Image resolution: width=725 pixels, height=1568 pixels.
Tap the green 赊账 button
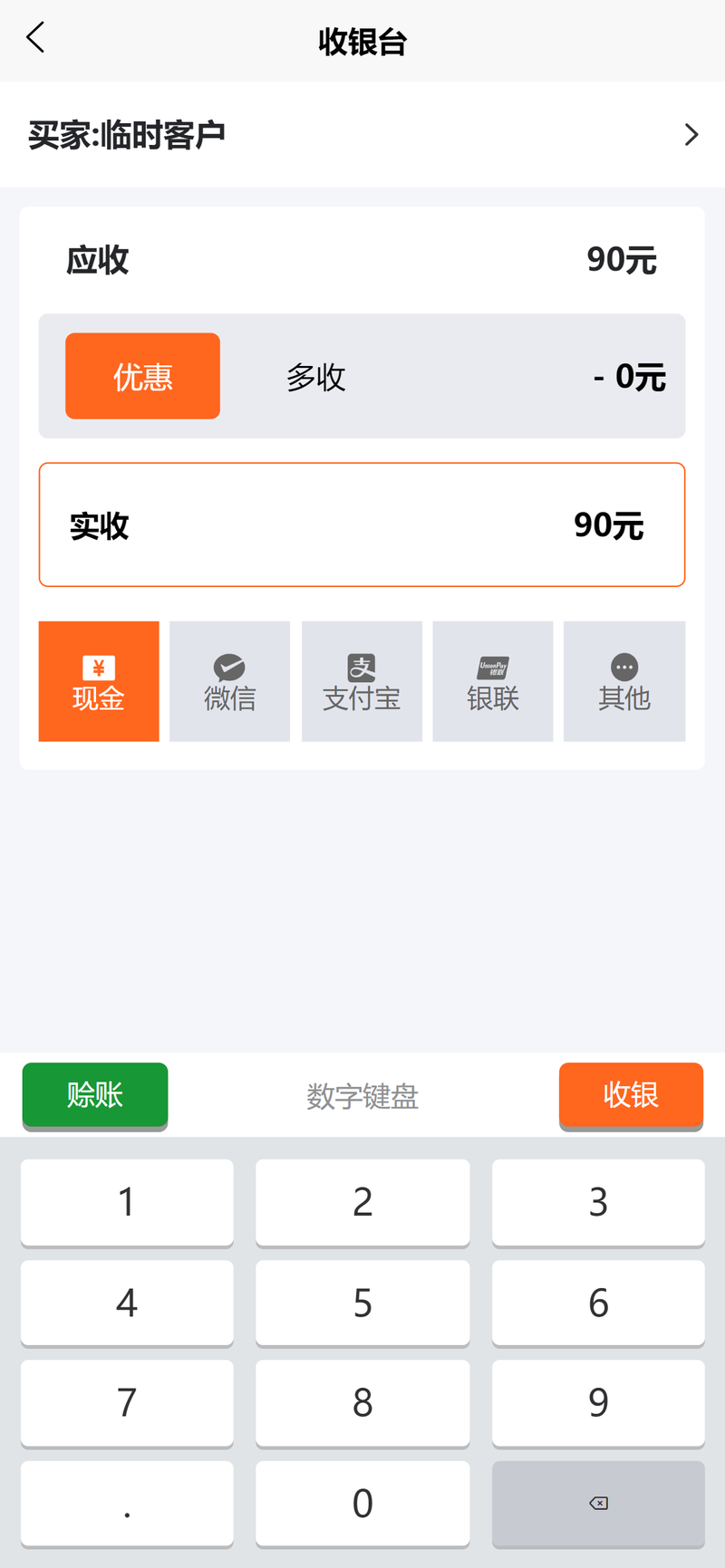[x=95, y=1094]
